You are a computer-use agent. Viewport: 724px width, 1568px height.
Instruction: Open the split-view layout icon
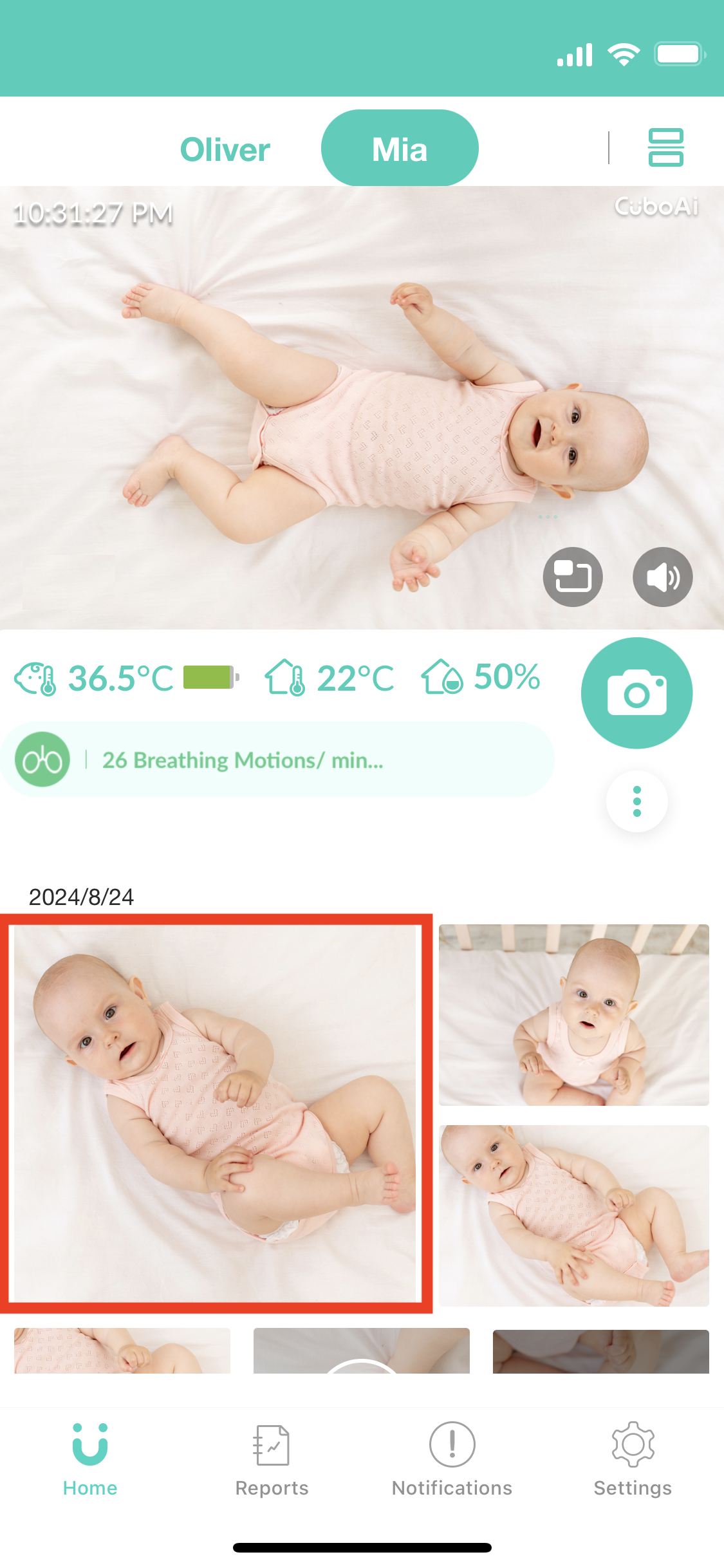[665, 147]
